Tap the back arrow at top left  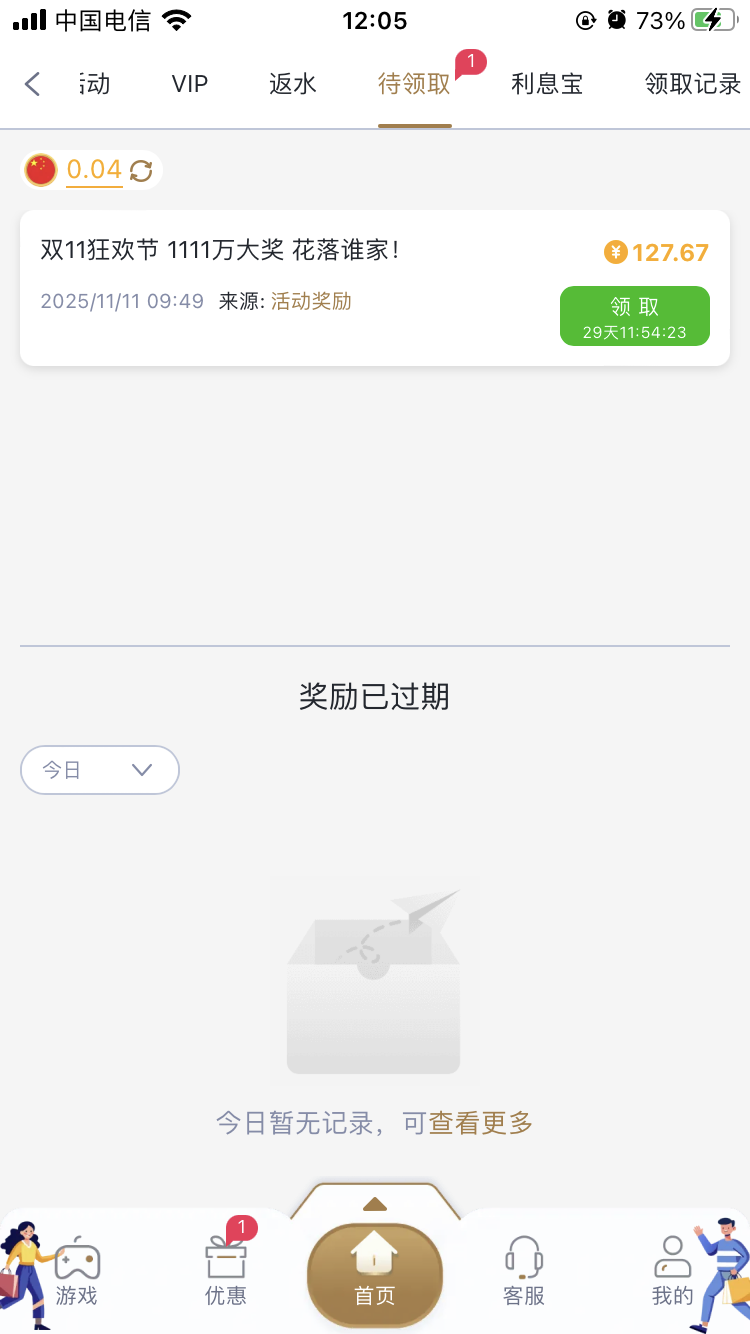click(x=32, y=84)
